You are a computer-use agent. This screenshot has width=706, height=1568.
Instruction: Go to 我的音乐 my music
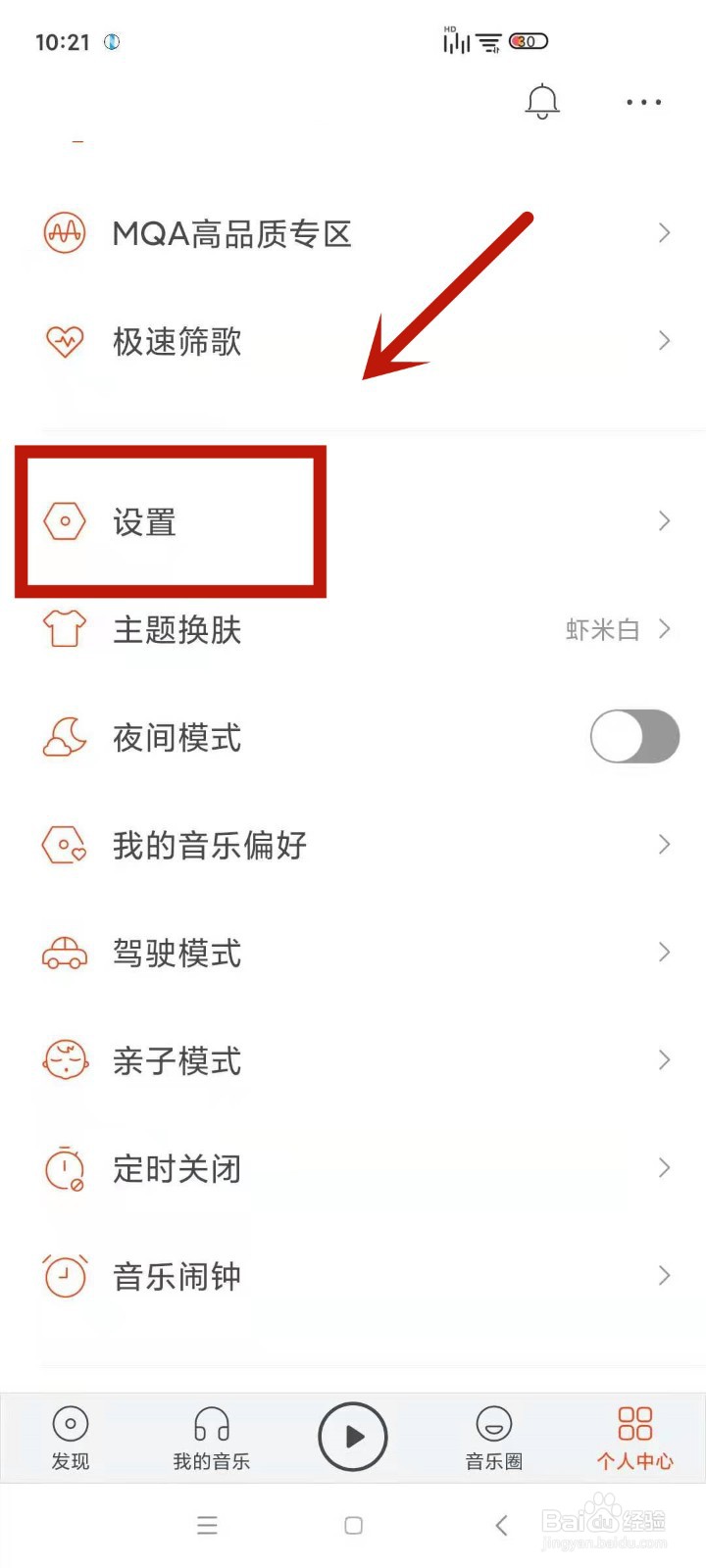211,1438
